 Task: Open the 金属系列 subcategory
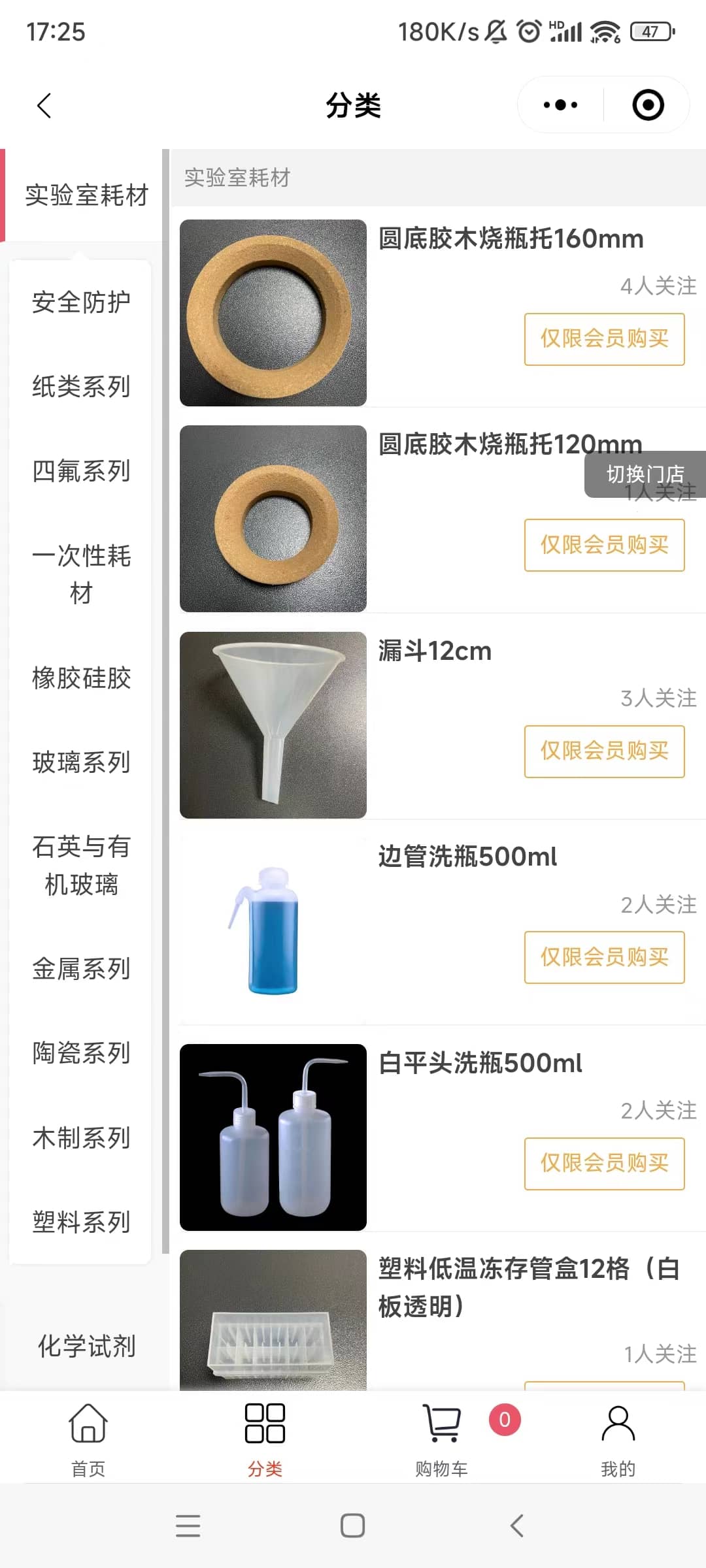click(x=81, y=969)
